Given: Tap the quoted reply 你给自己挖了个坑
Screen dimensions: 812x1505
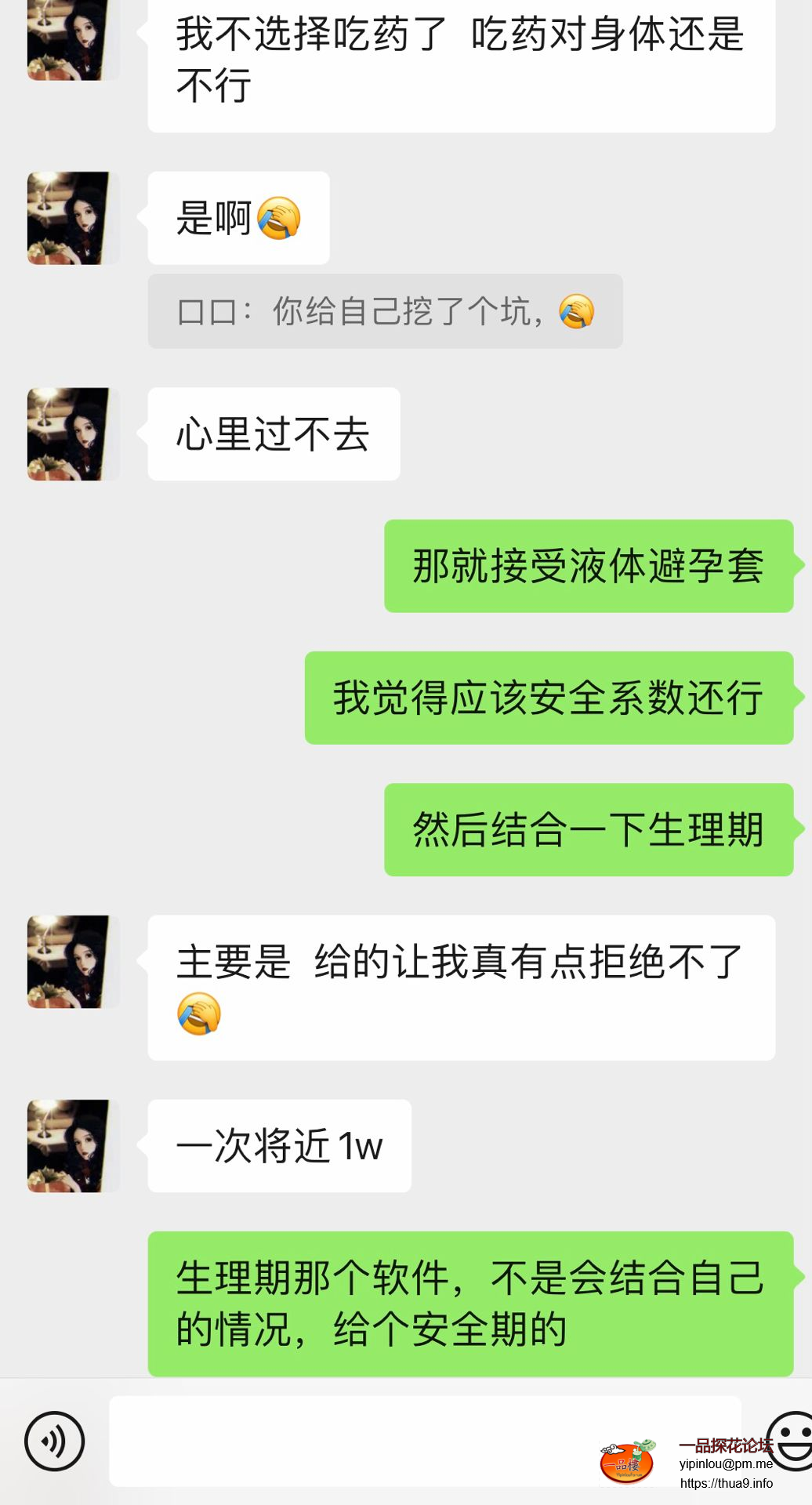Looking at the screenshot, I should 385,311.
